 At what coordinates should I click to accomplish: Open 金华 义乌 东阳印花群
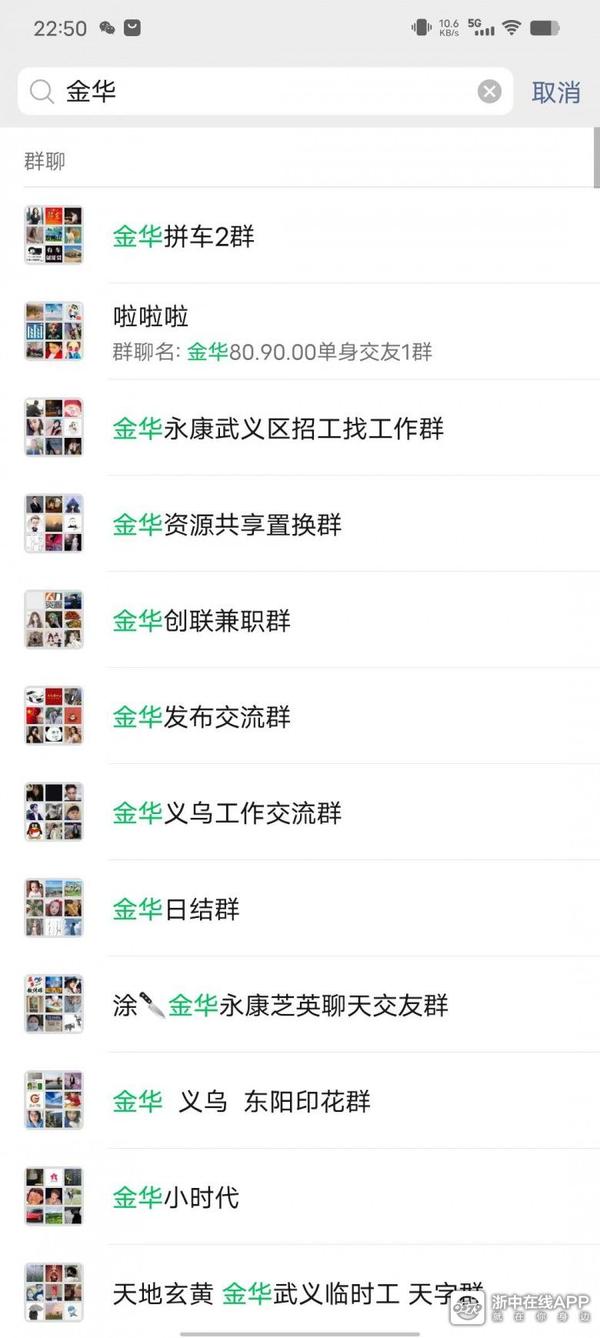(x=300, y=1100)
